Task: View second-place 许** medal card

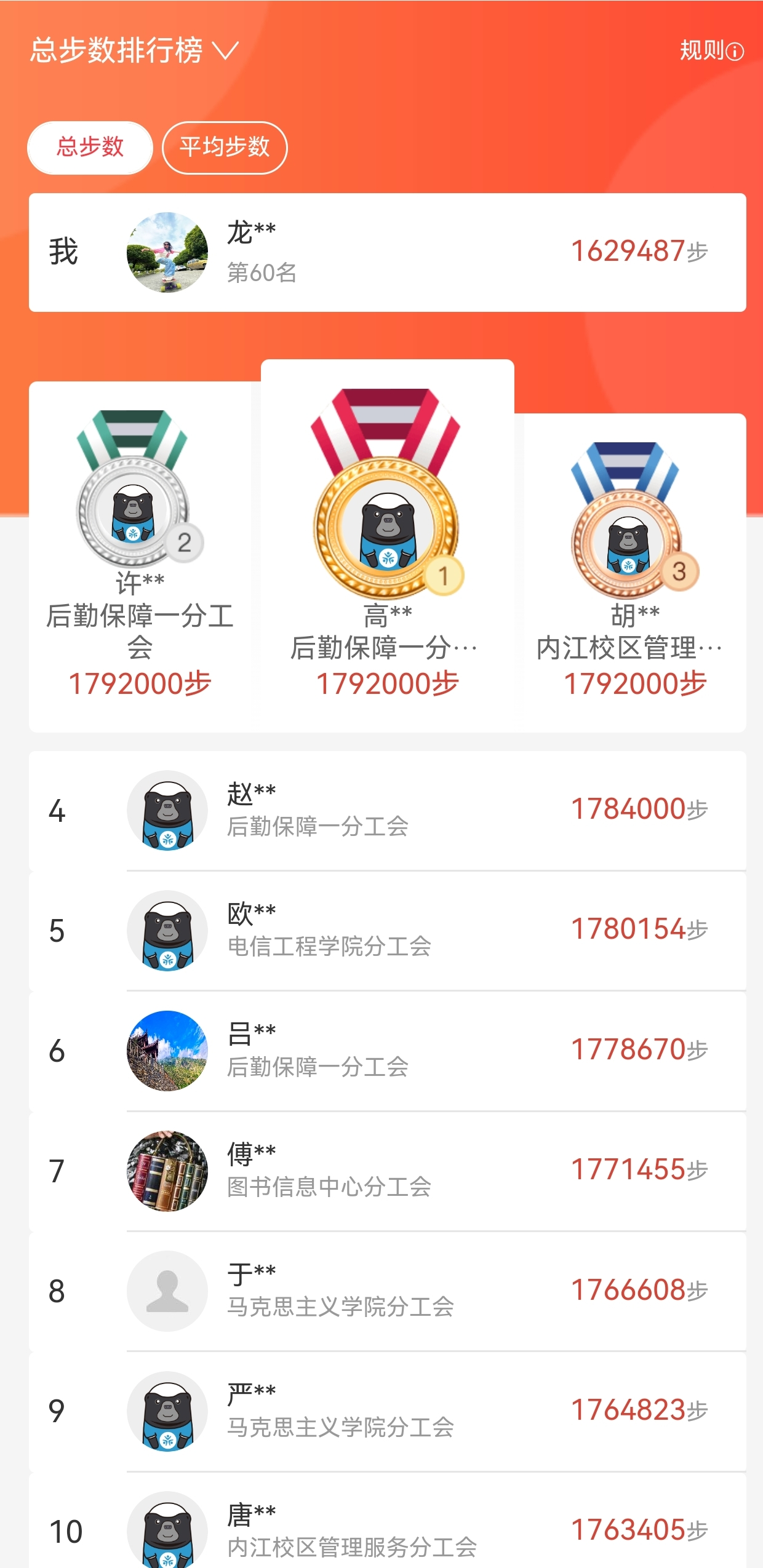Action: 140,554
